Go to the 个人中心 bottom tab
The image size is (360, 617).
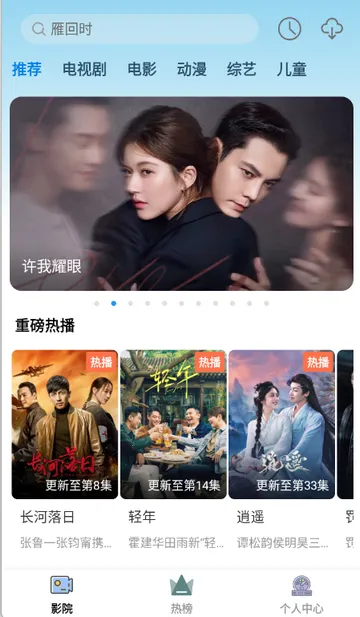(x=302, y=594)
